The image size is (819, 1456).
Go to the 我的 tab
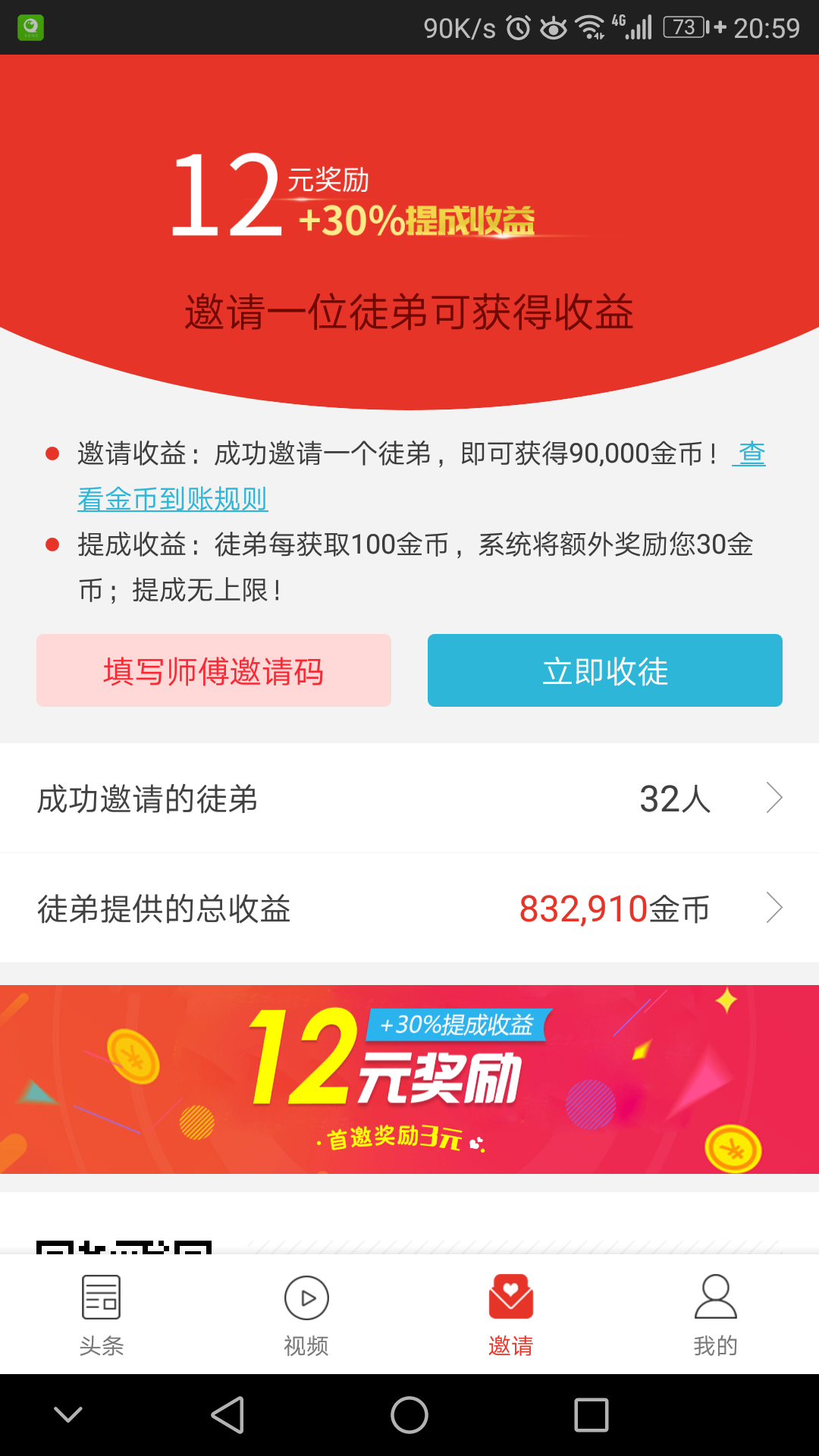tap(715, 1314)
